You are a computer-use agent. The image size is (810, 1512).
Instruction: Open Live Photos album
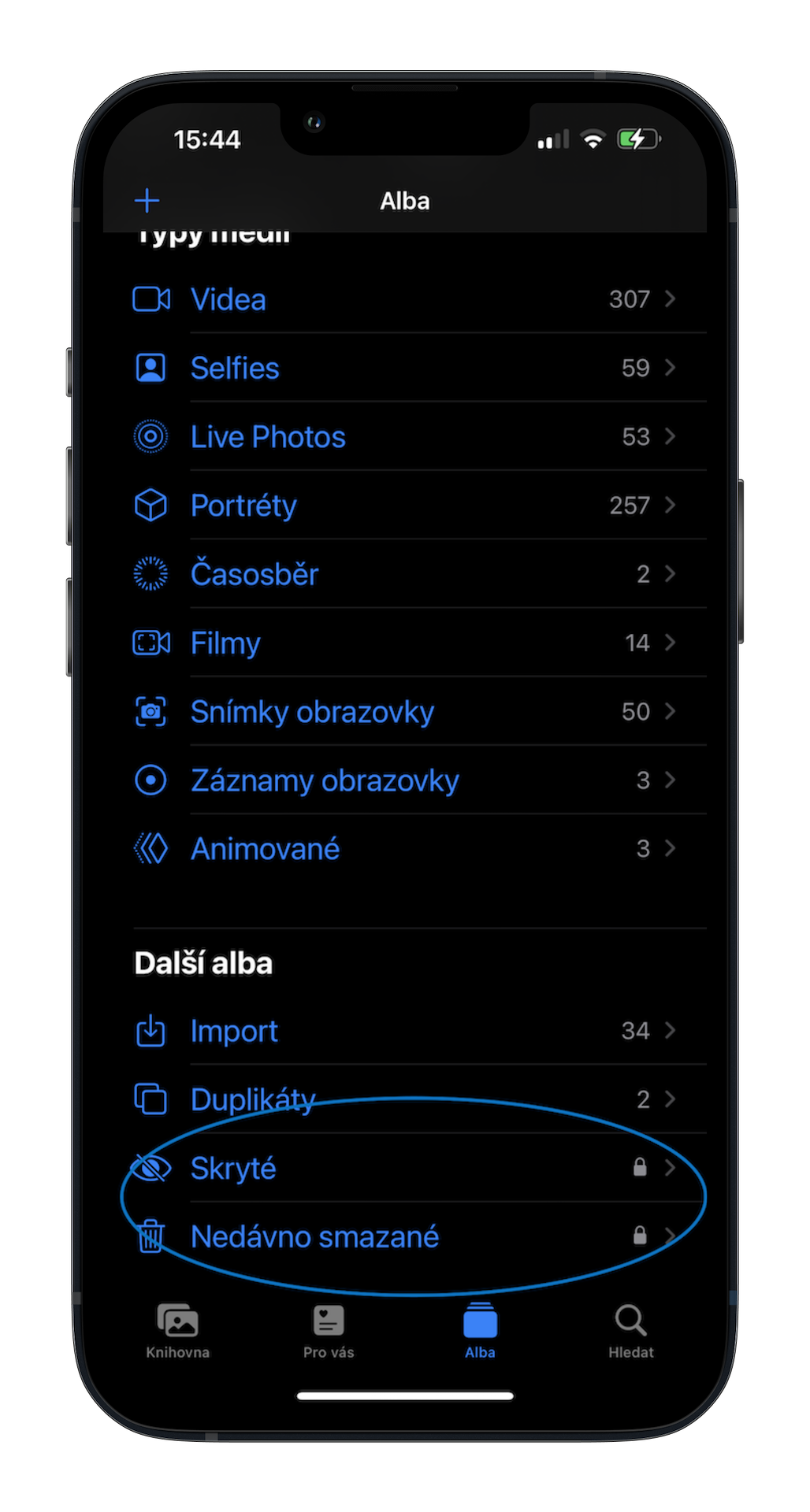pos(405,436)
